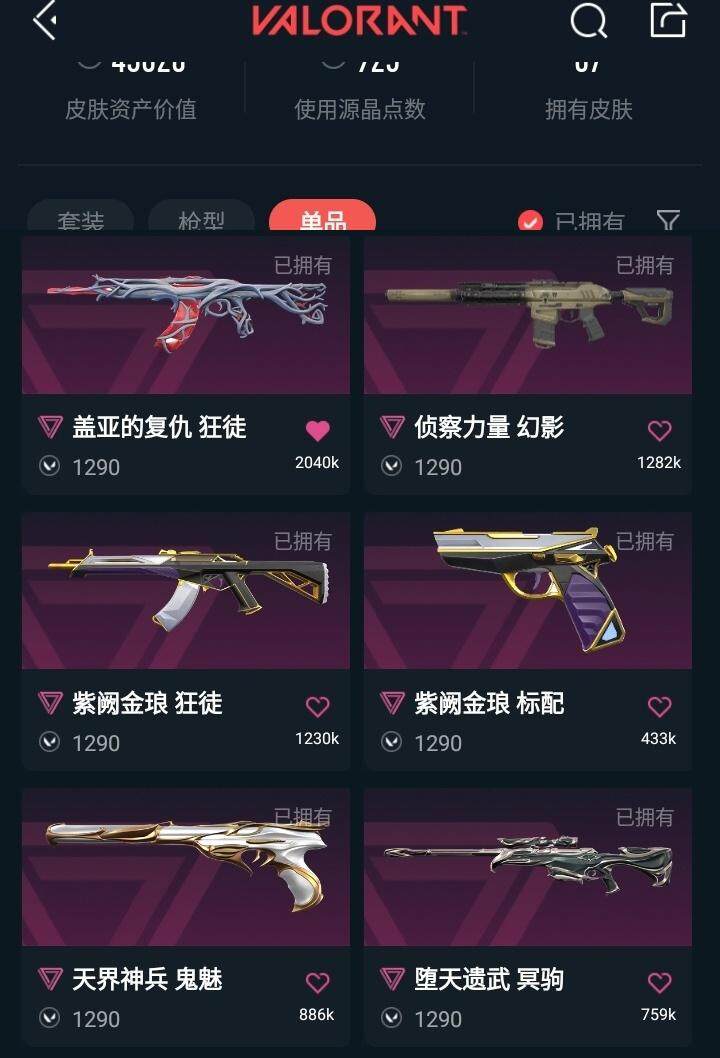
Task: Like the 侦察力量 幻影 skin
Action: (659, 431)
